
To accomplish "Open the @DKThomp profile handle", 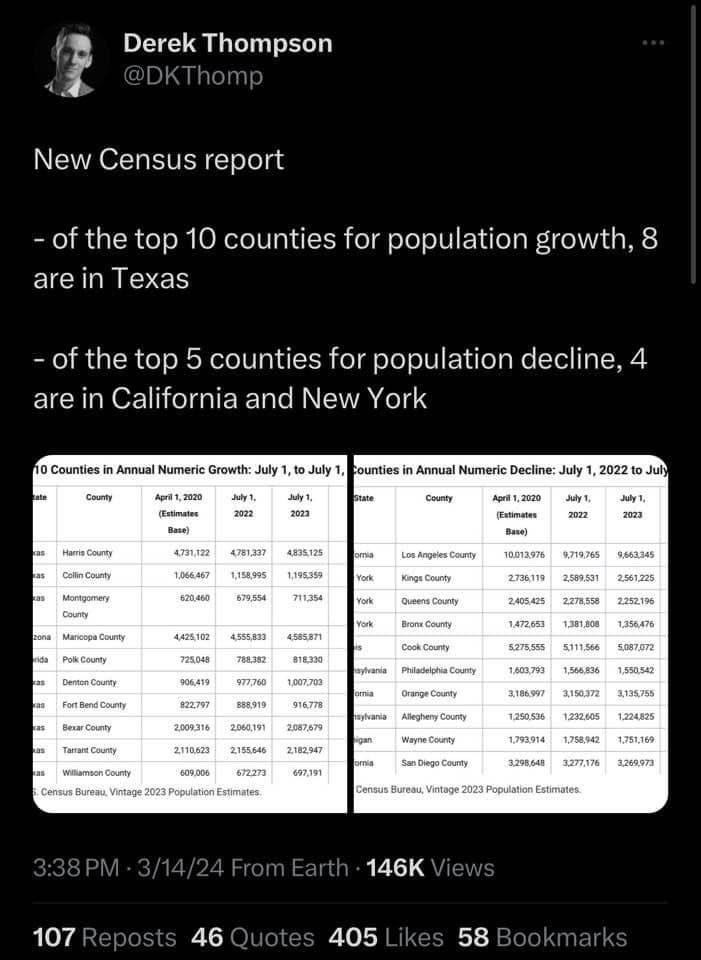I will tap(193, 76).
